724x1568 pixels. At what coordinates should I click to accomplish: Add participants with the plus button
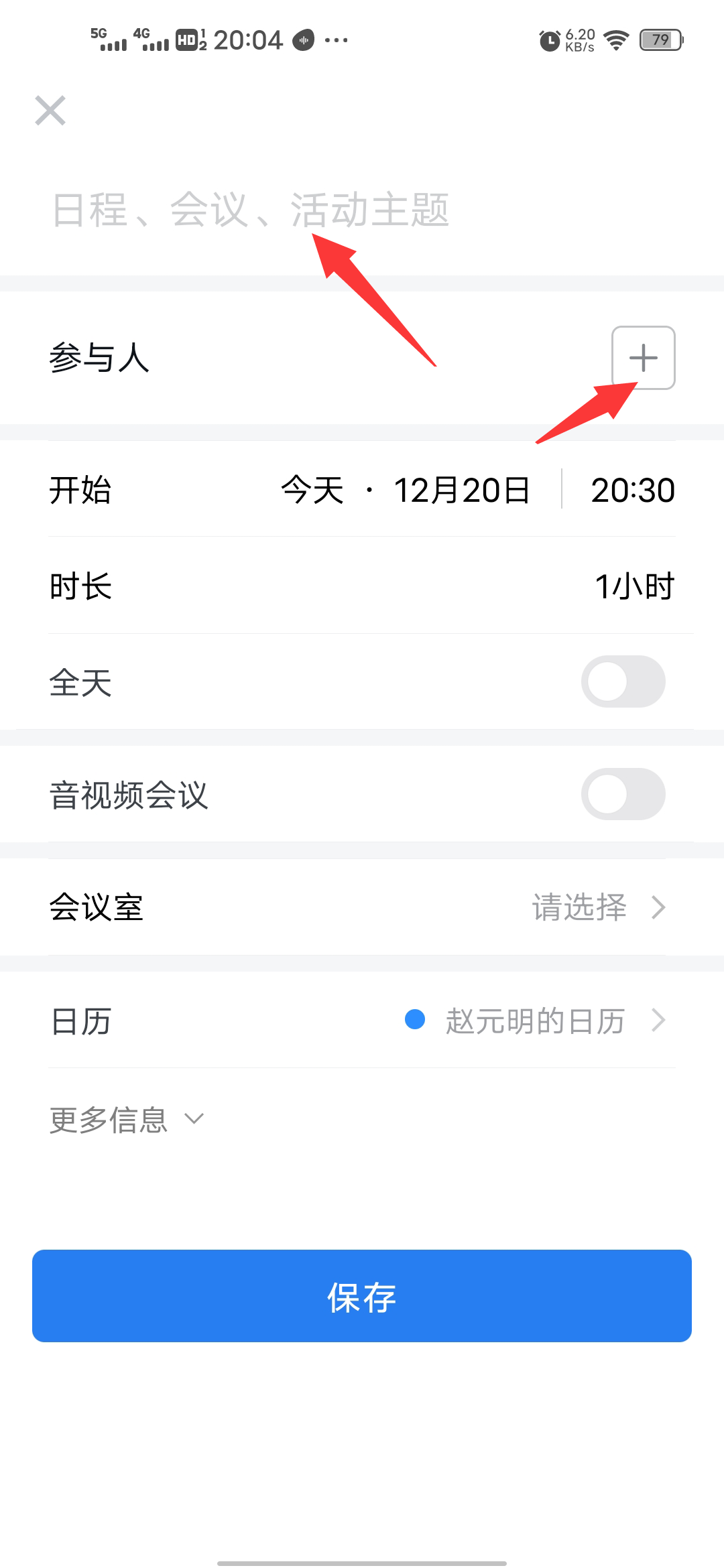pyautogui.click(x=643, y=358)
